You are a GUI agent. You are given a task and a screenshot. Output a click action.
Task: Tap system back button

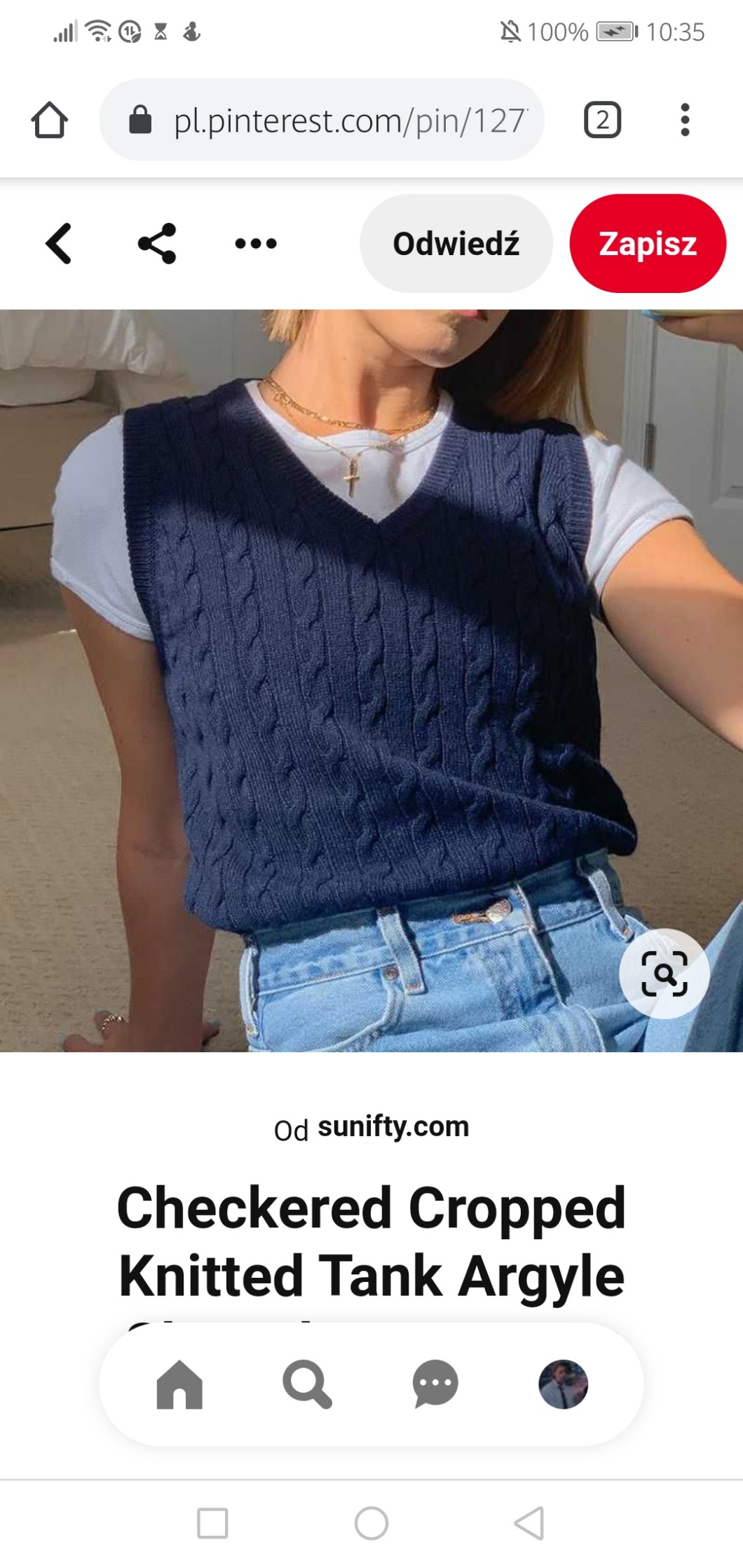(x=529, y=1523)
